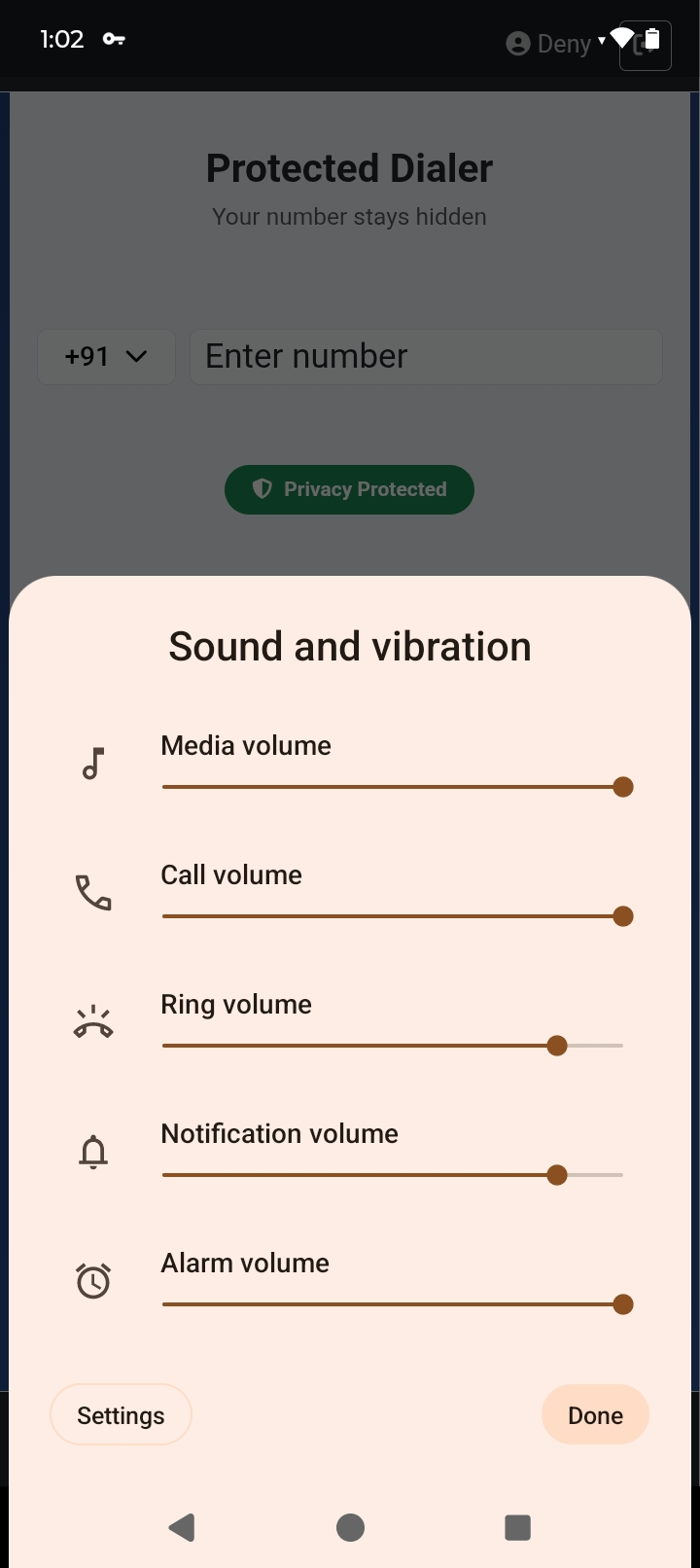700x1568 pixels.
Task: Set the Ring volume slider
Action: (x=393, y=1046)
